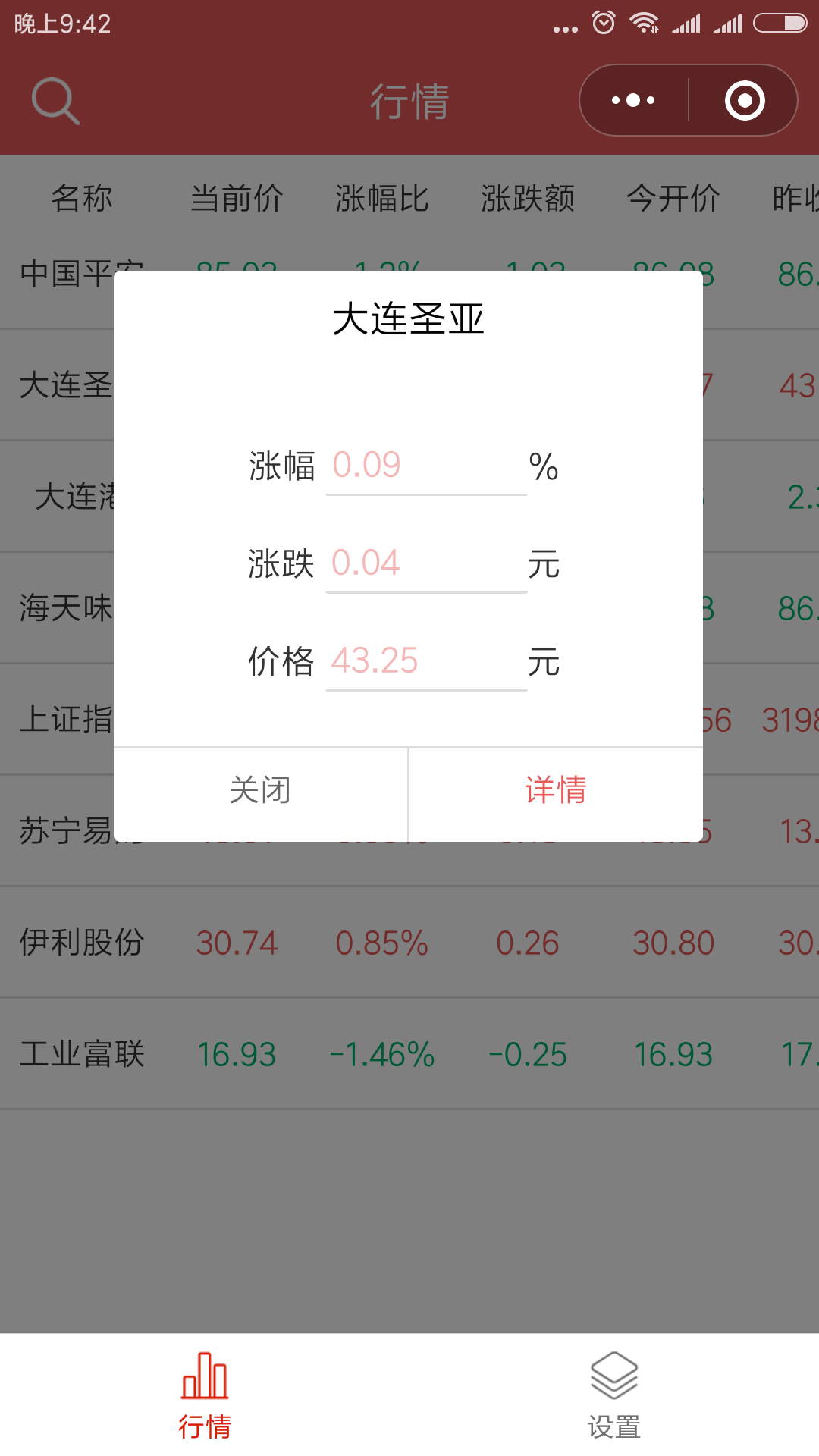The image size is (819, 1456).
Task: Switch to the 设置 tab
Action: click(614, 1395)
